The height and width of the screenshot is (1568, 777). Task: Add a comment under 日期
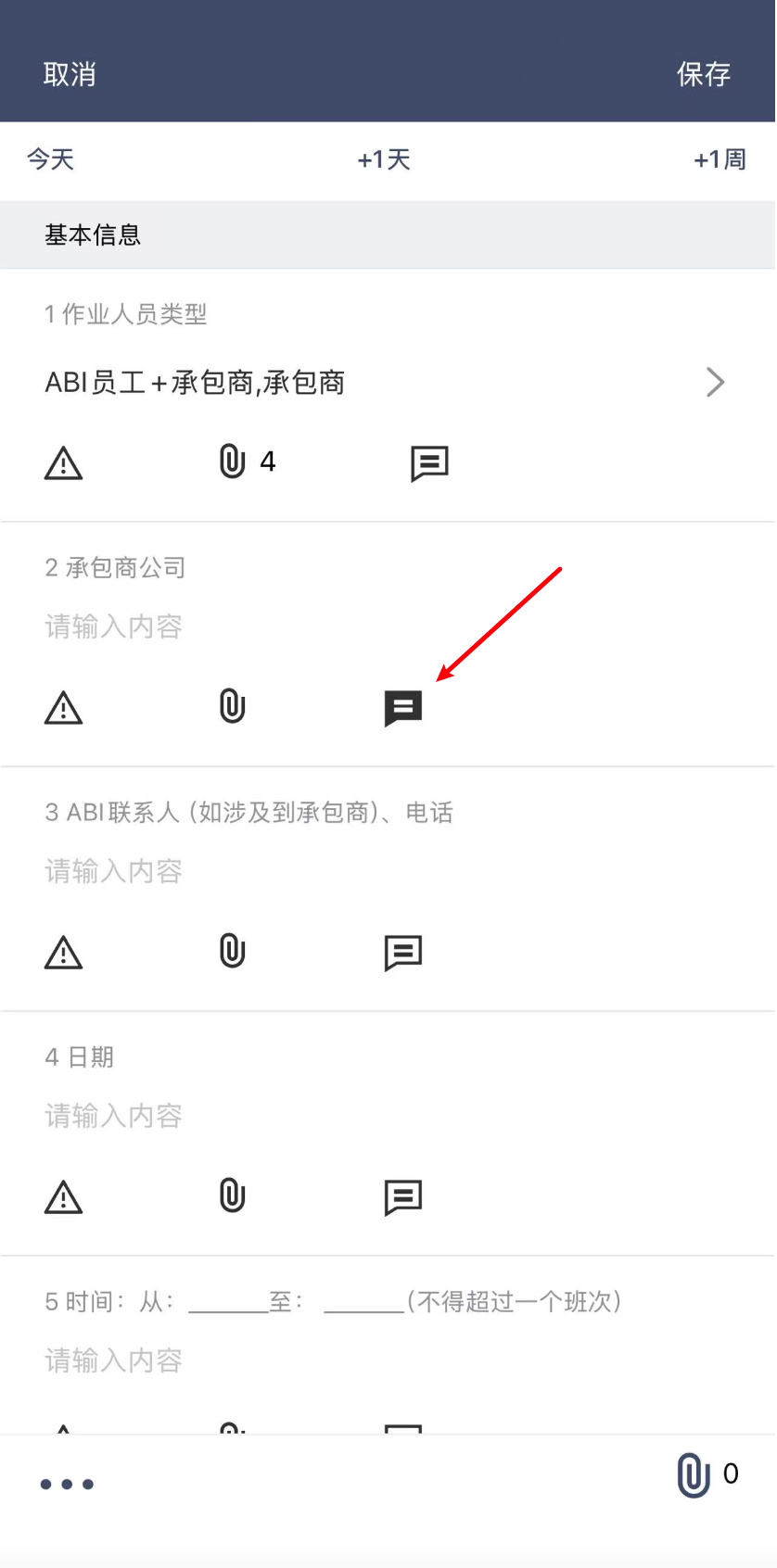[403, 1196]
